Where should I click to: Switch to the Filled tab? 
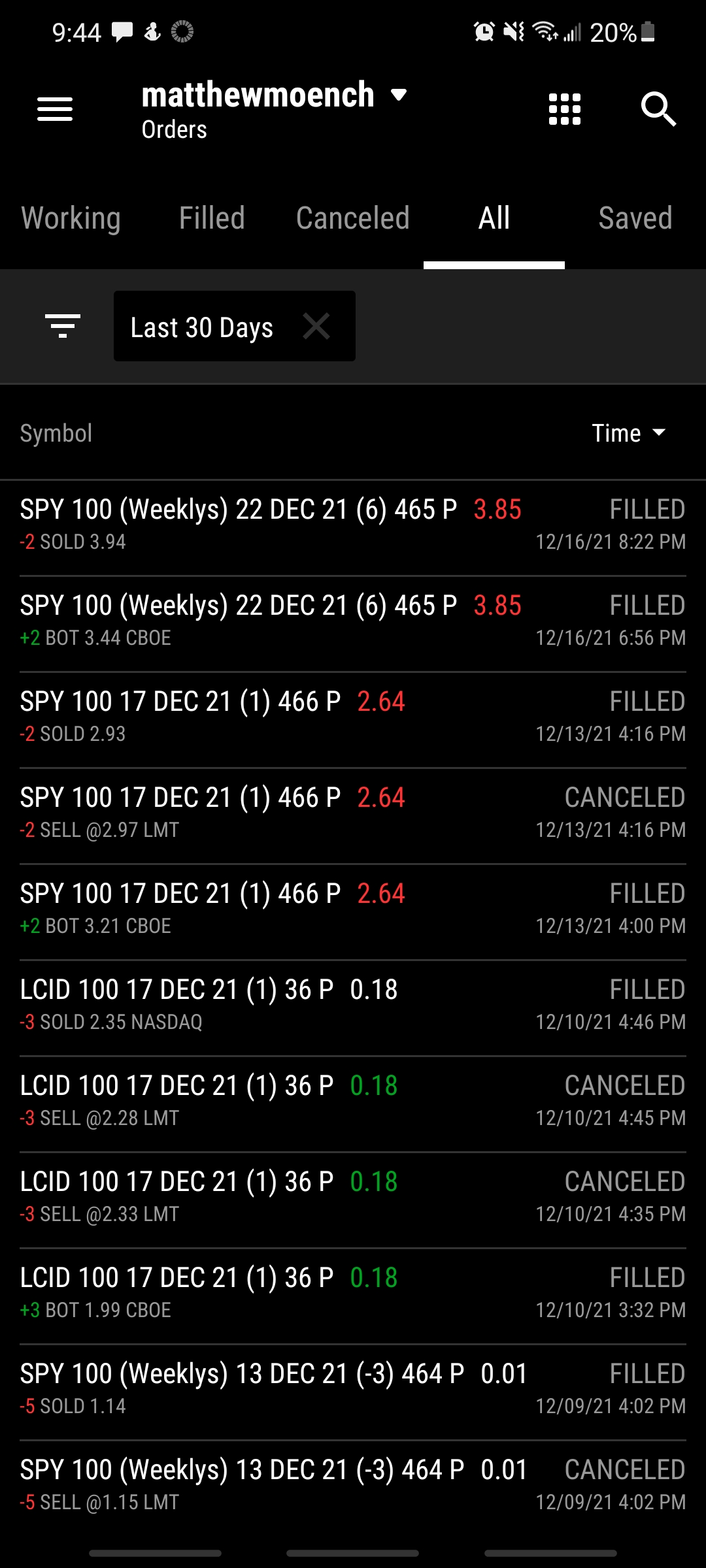point(212,218)
